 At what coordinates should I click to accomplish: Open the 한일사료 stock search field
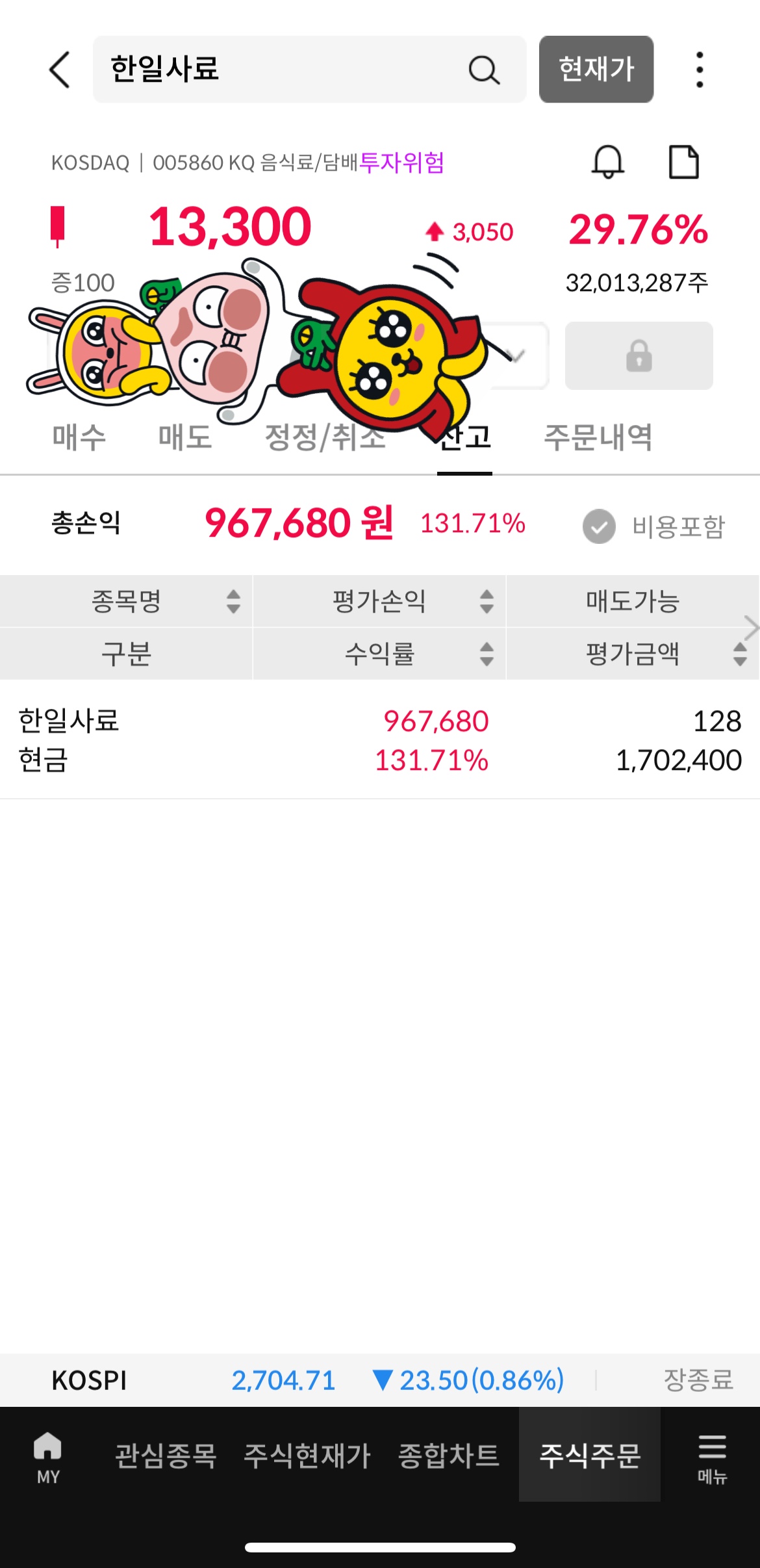coord(286,70)
